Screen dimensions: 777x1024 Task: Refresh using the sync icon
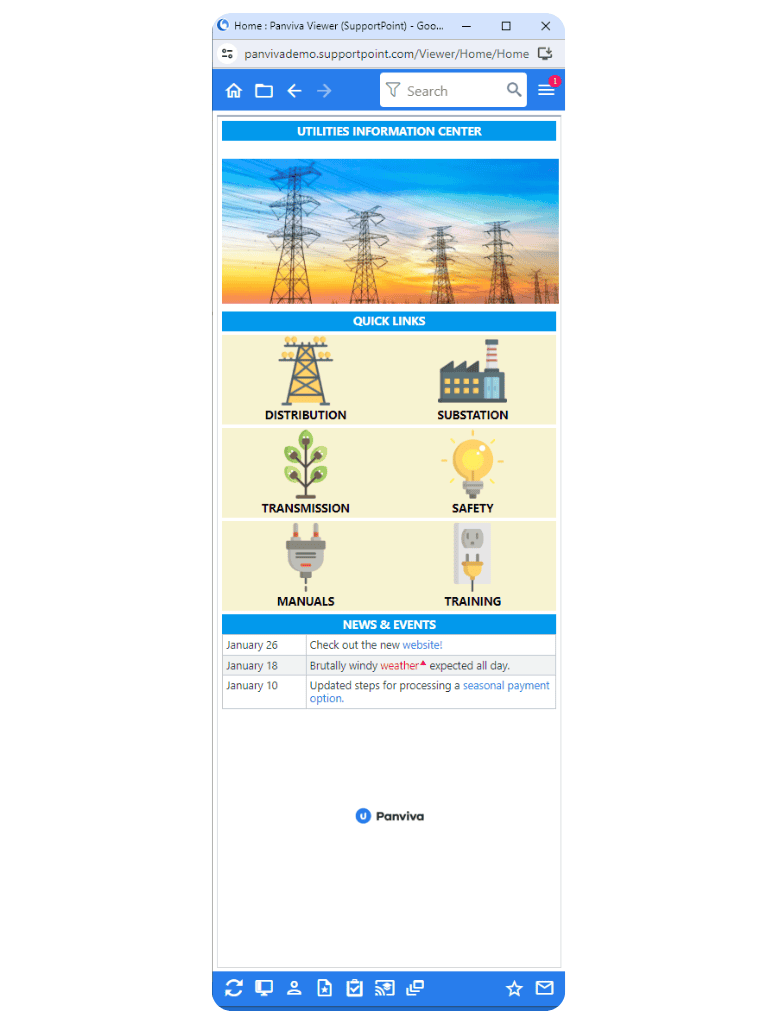(x=234, y=988)
